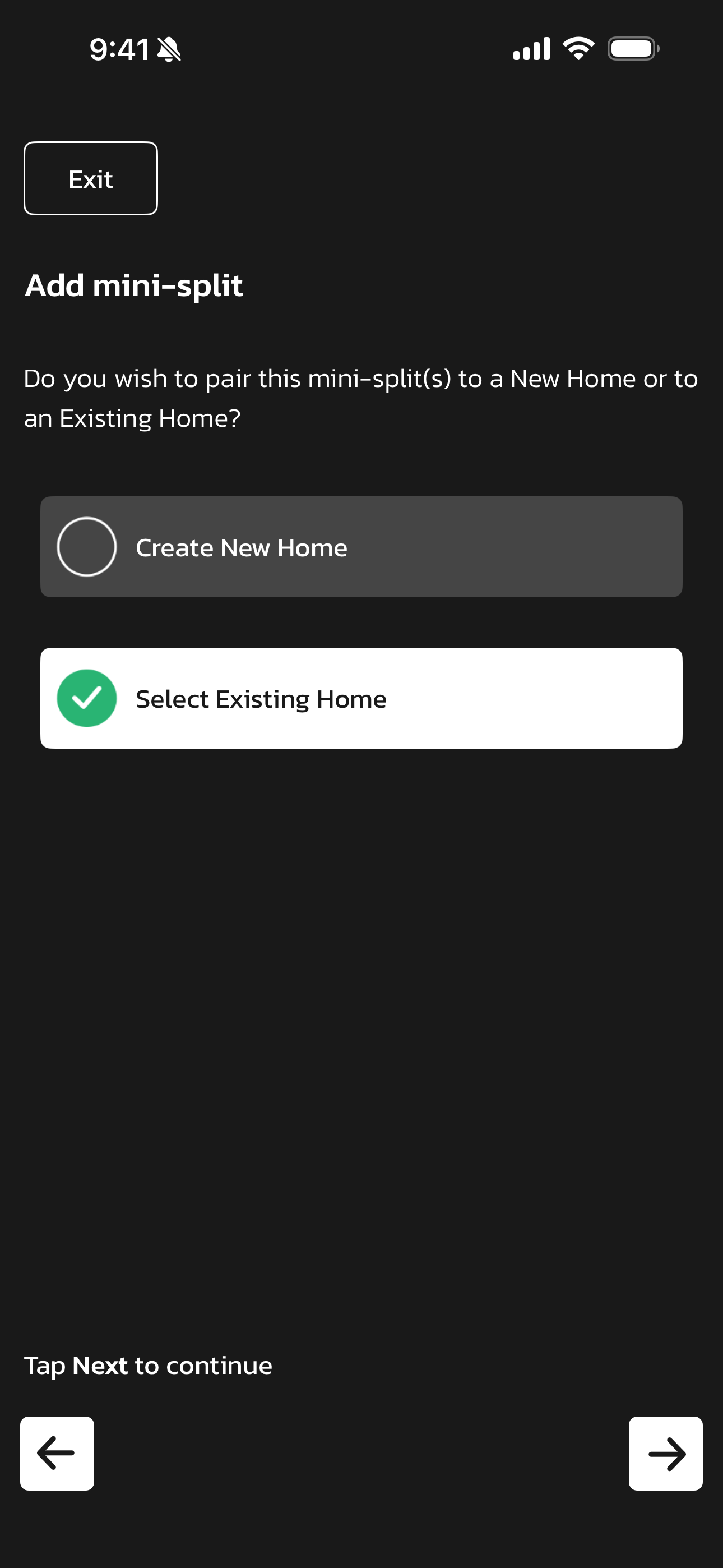Choose Select Existing Home option
This screenshot has width=723, height=1568.
point(361,698)
